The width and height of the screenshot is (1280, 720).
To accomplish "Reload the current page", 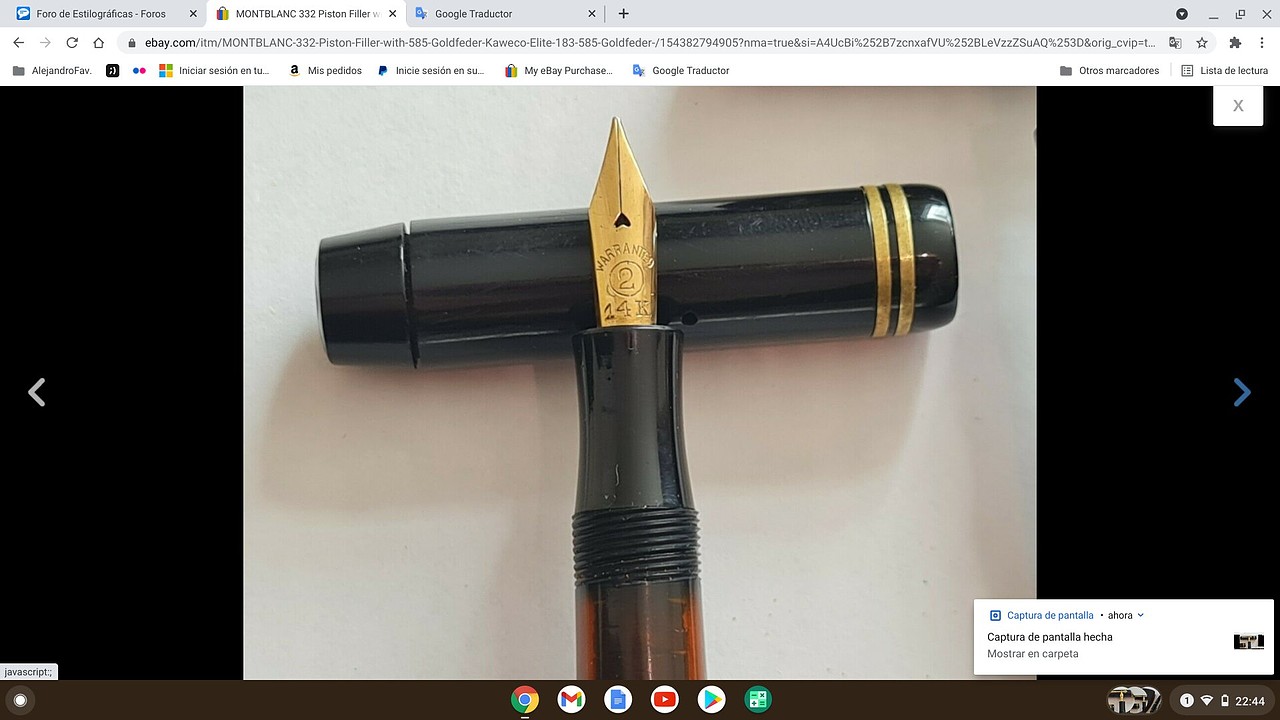I will tap(72, 43).
